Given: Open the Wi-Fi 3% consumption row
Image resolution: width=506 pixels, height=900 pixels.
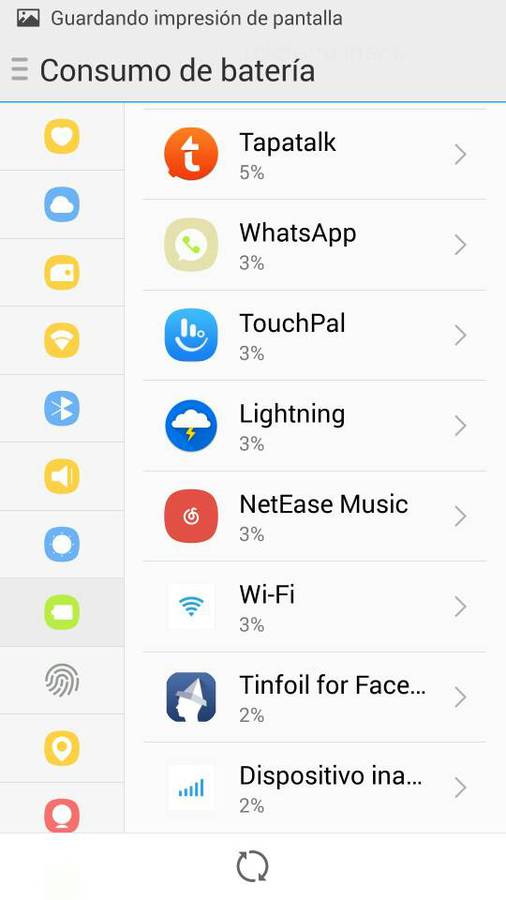Looking at the screenshot, I should point(314,607).
